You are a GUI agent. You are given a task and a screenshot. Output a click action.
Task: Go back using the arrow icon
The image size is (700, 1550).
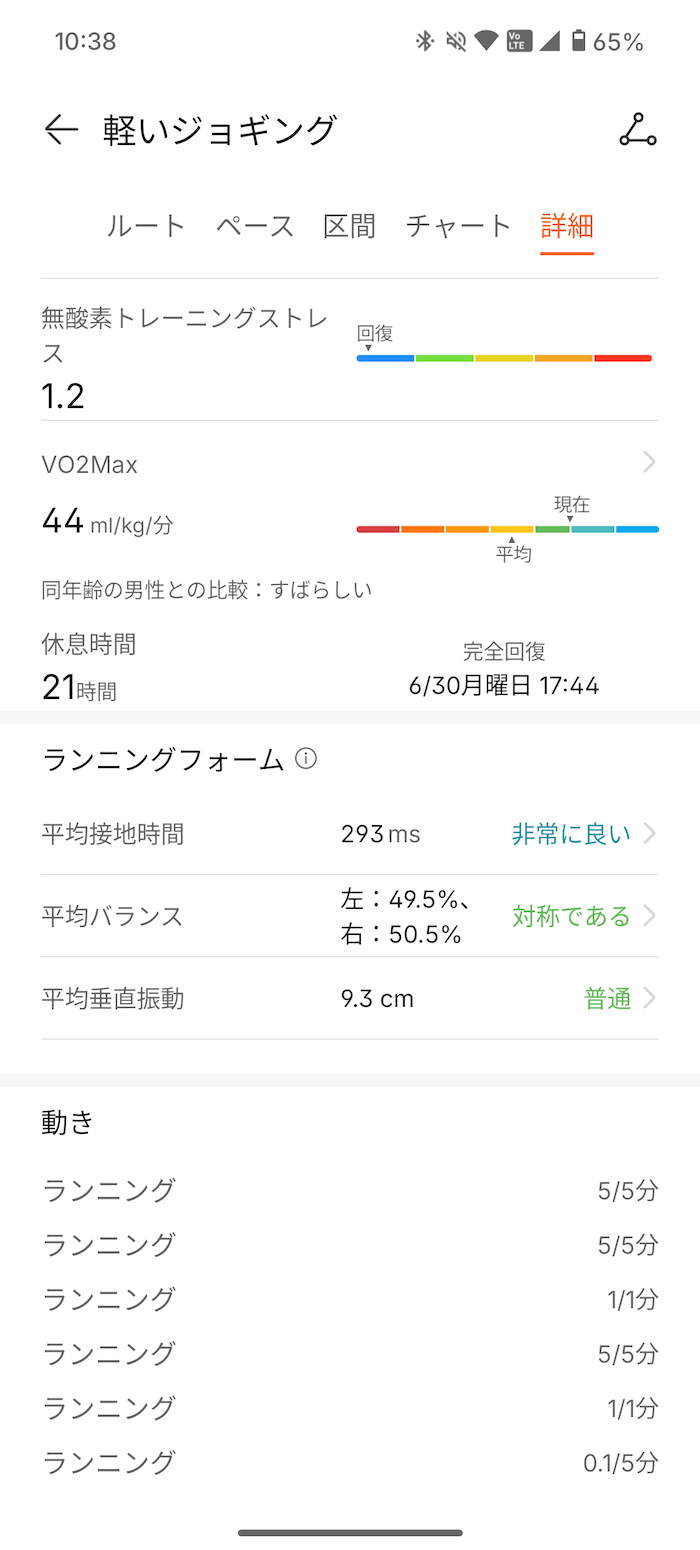click(x=61, y=130)
